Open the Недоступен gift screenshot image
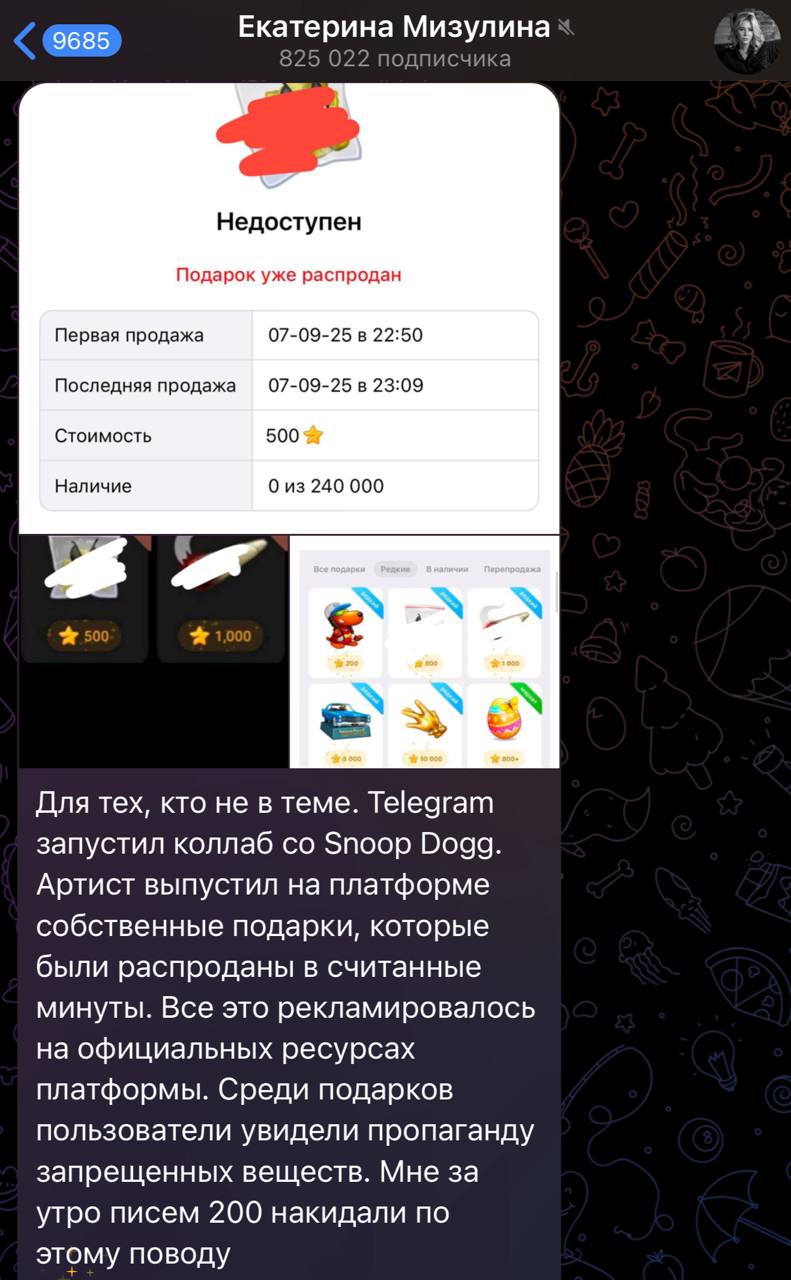This screenshot has height=1280, width=791. [289, 310]
